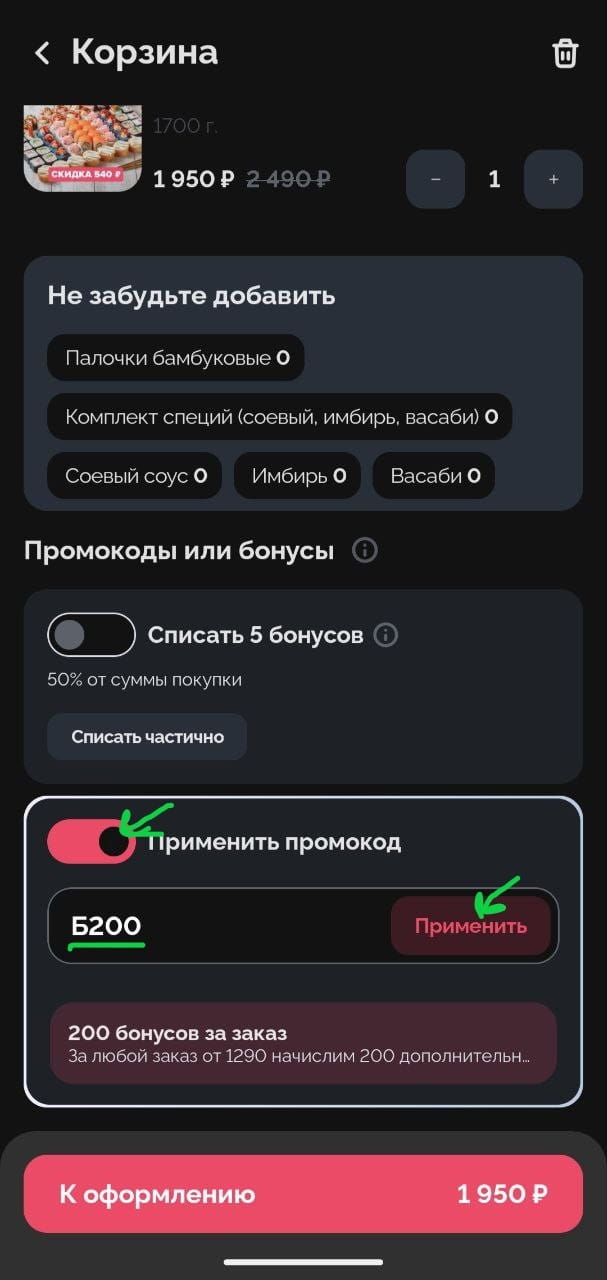
Task: Add Имбирь to the order
Action: pyautogui.click(x=298, y=476)
